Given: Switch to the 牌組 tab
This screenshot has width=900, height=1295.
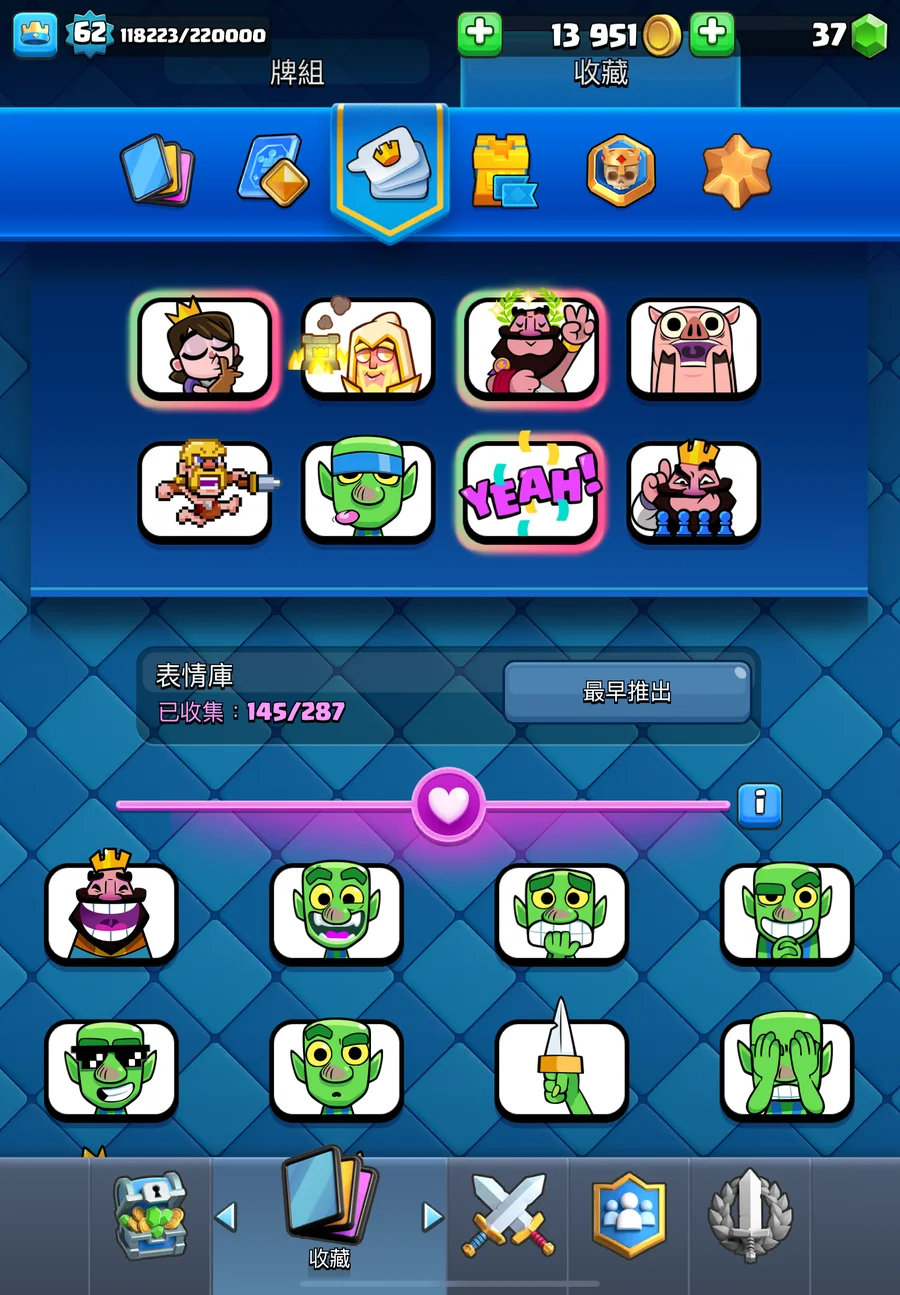Looking at the screenshot, I should (x=297, y=73).
